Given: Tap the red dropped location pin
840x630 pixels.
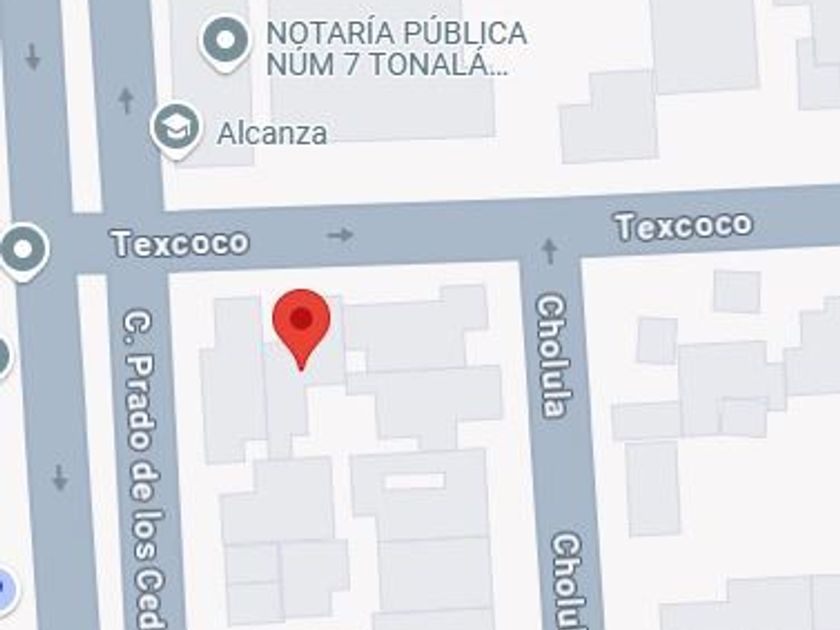Looking at the screenshot, I should (301, 328).
